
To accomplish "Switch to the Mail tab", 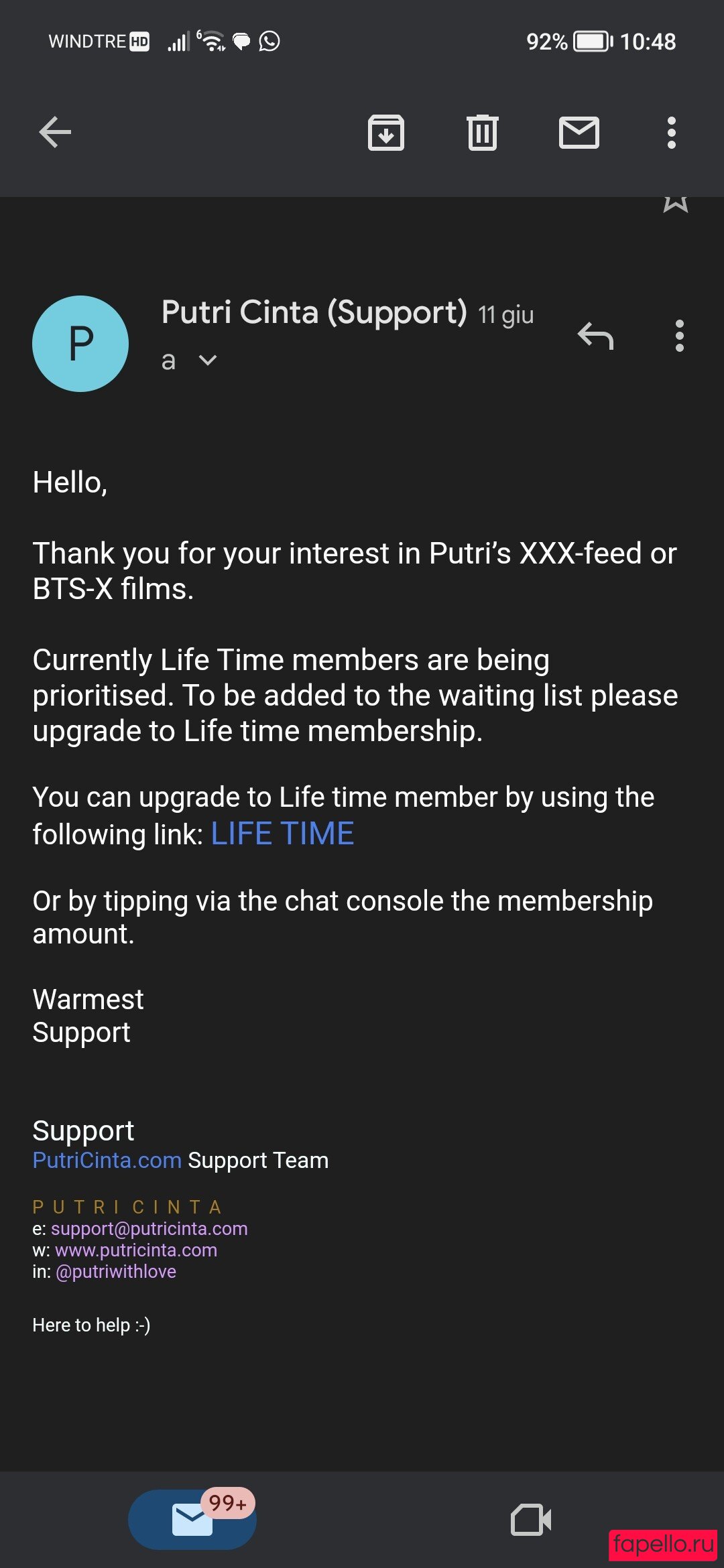I will tap(192, 1519).
